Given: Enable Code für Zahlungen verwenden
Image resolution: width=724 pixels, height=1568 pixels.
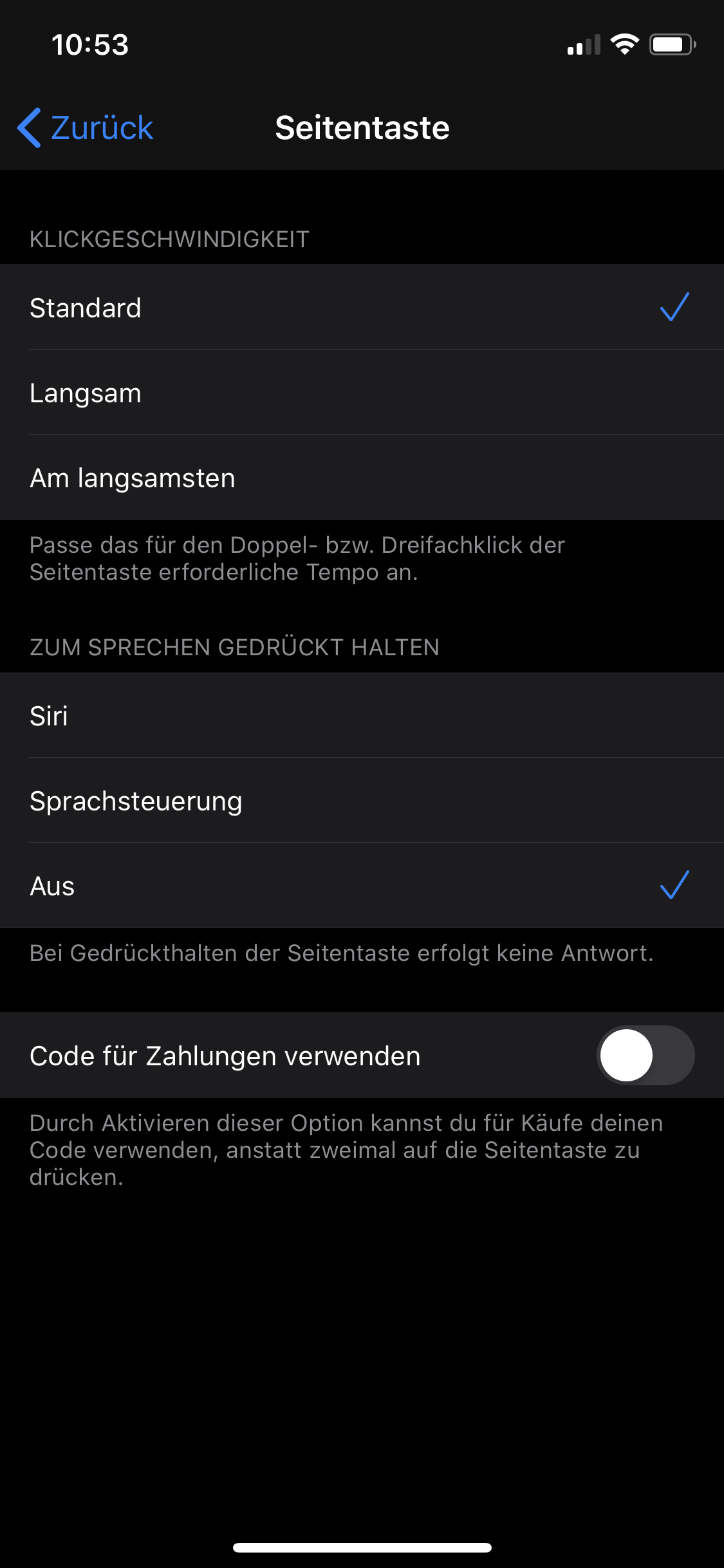Looking at the screenshot, I should (645, 1055).
